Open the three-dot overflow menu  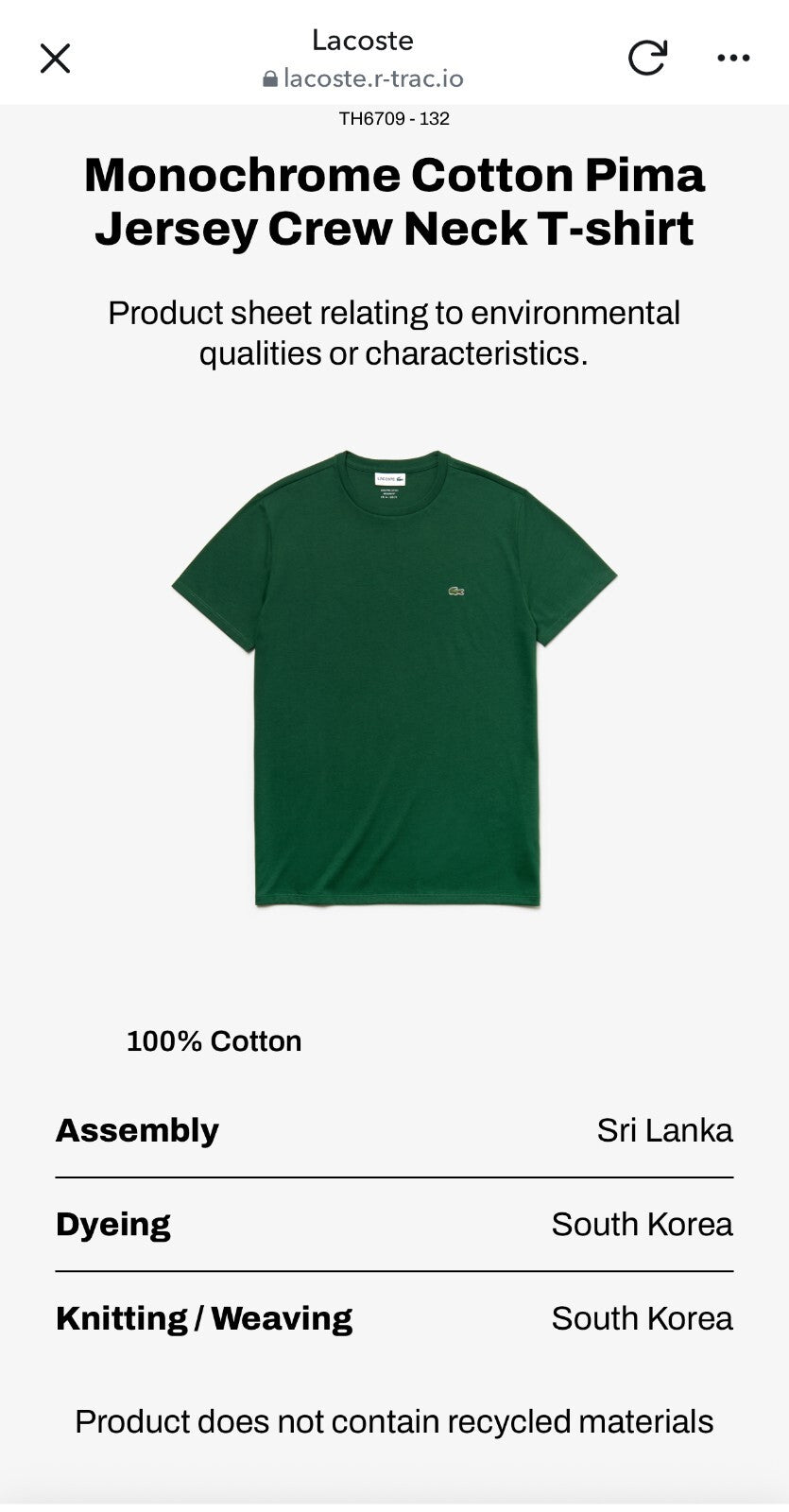coord(733,59)
